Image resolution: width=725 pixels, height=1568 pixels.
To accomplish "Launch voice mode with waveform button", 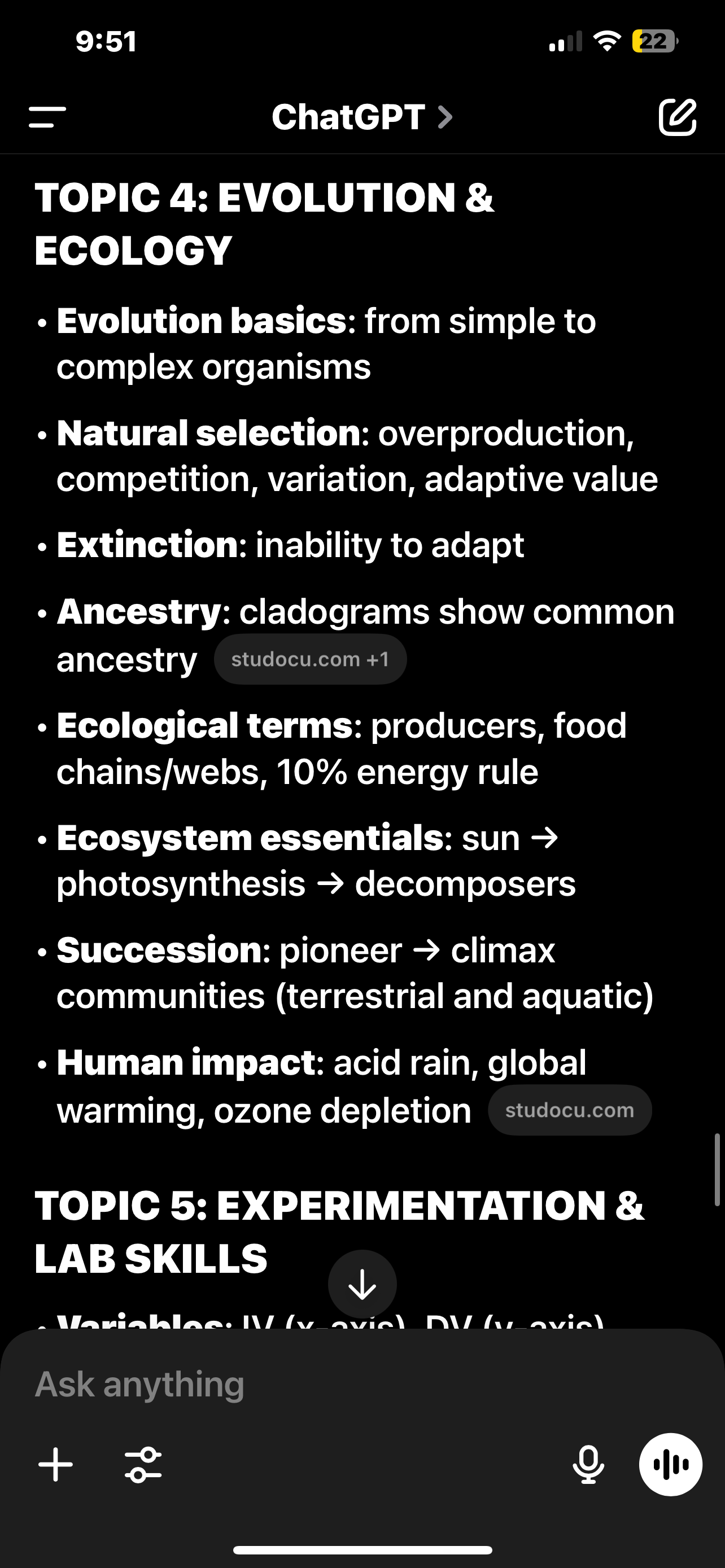I will [670, 1464].
